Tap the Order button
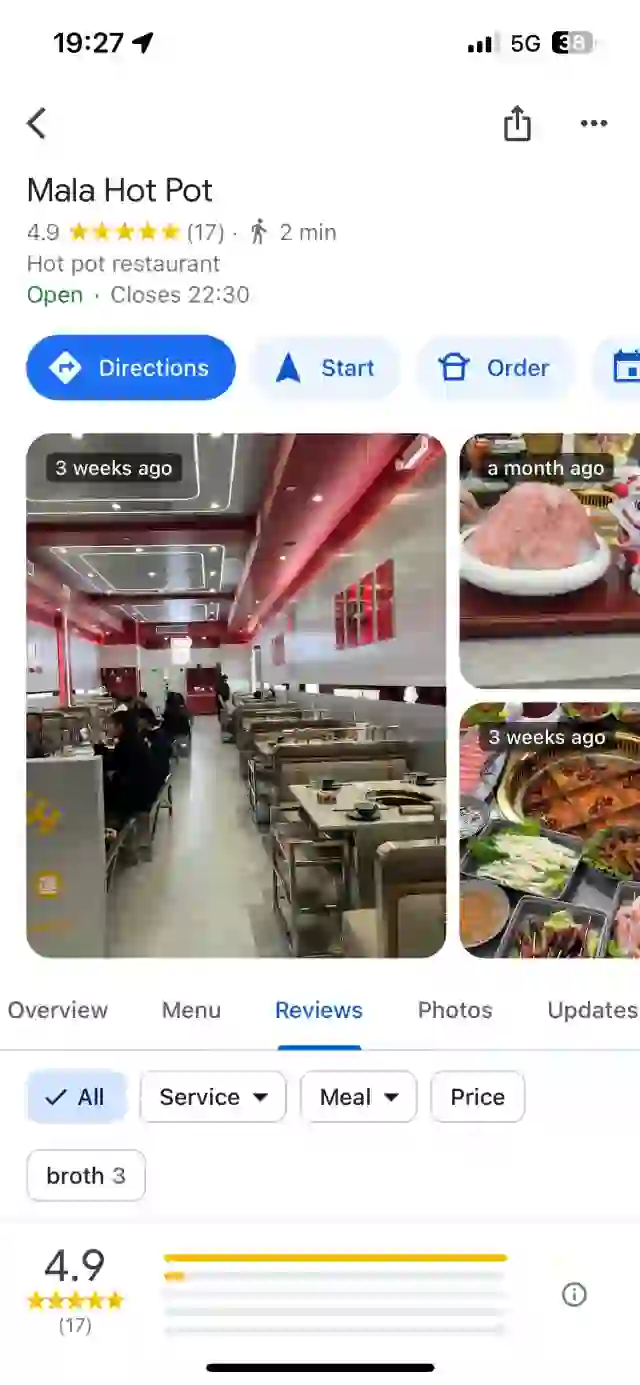 (x=495, y=368)
